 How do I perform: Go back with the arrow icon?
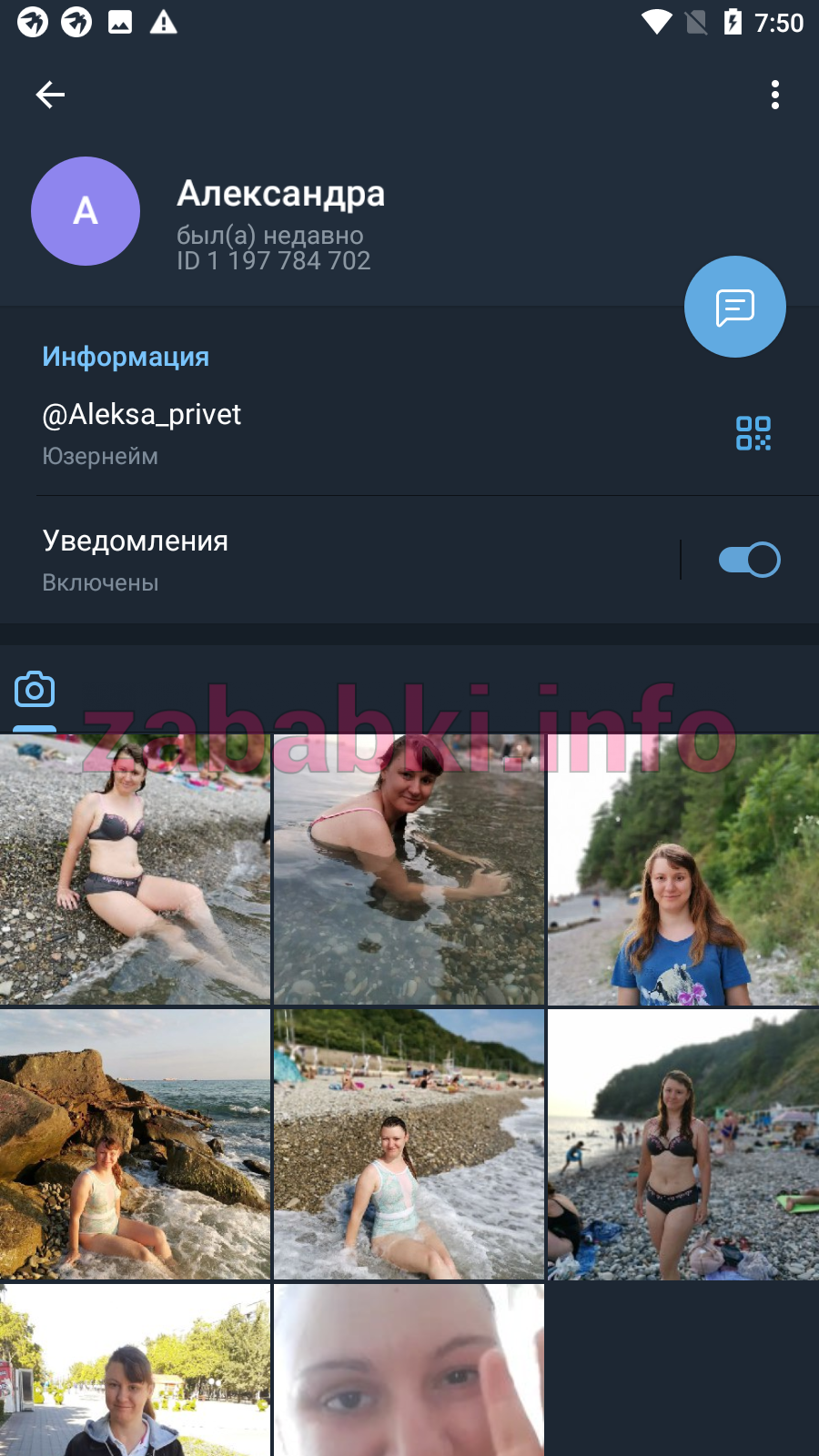(x=50, y=95)
